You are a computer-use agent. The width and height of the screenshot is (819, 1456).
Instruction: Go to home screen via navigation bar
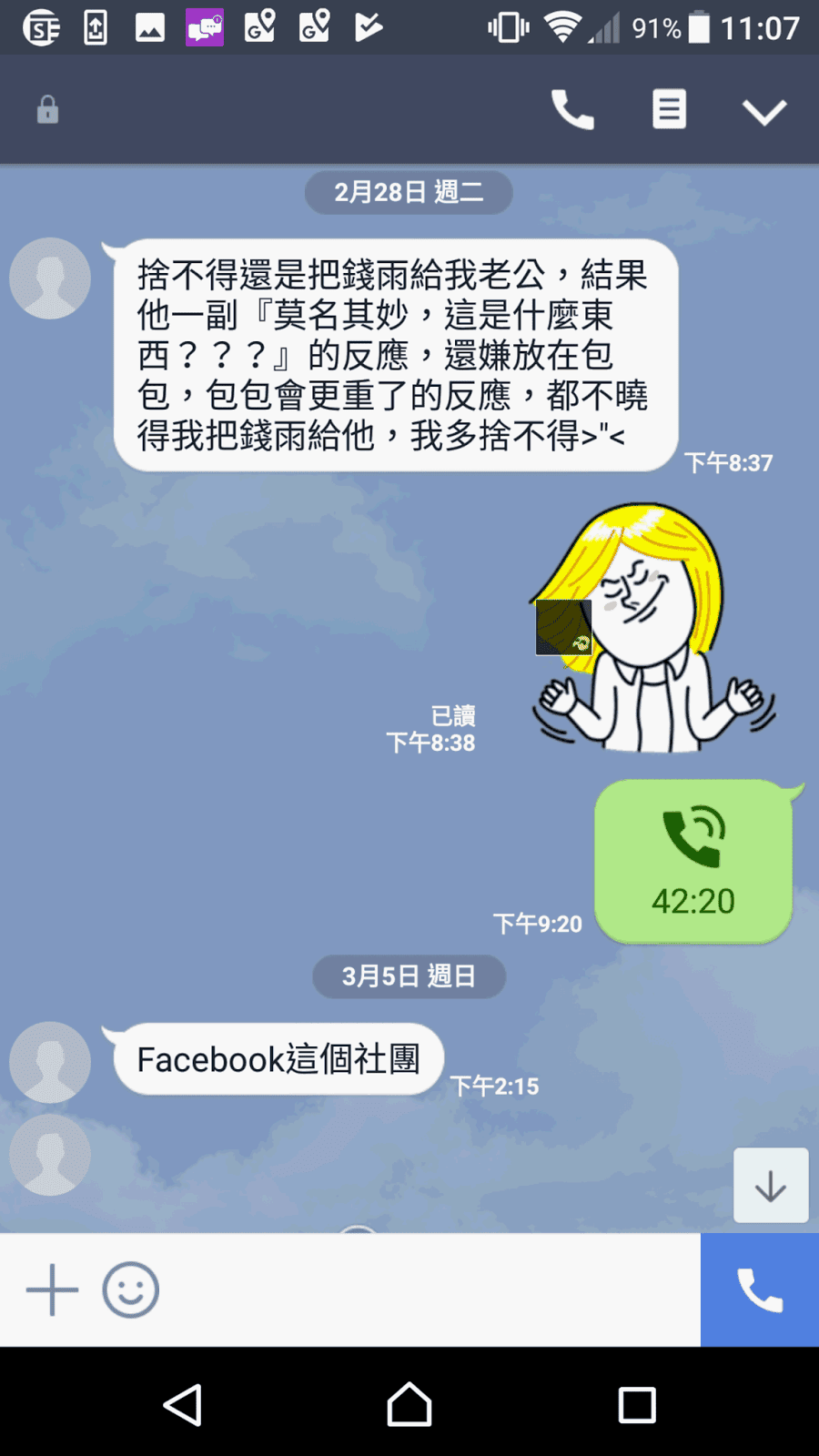click(x=409, y=1404)
